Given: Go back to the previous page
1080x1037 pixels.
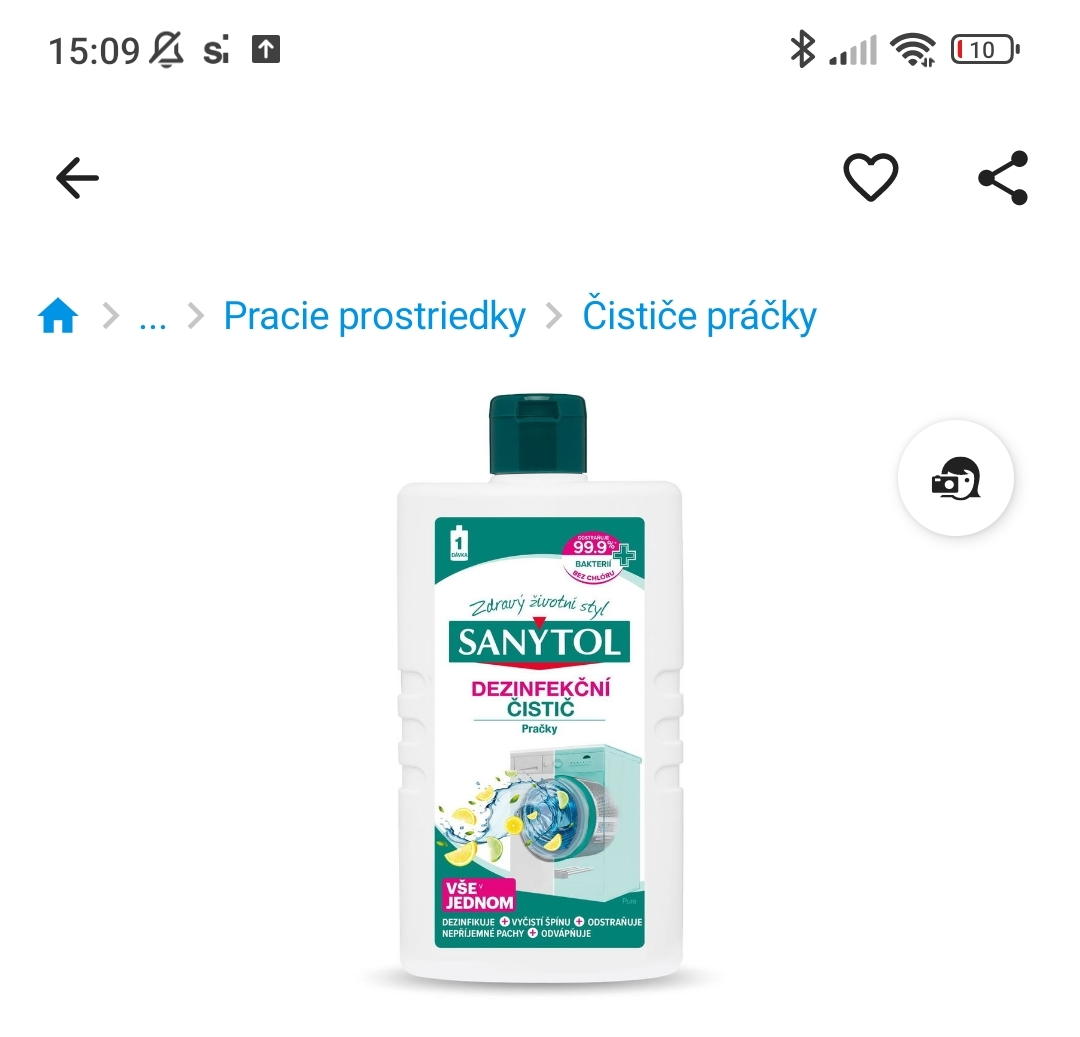Looking at the screenshot, I should [77, 179].
